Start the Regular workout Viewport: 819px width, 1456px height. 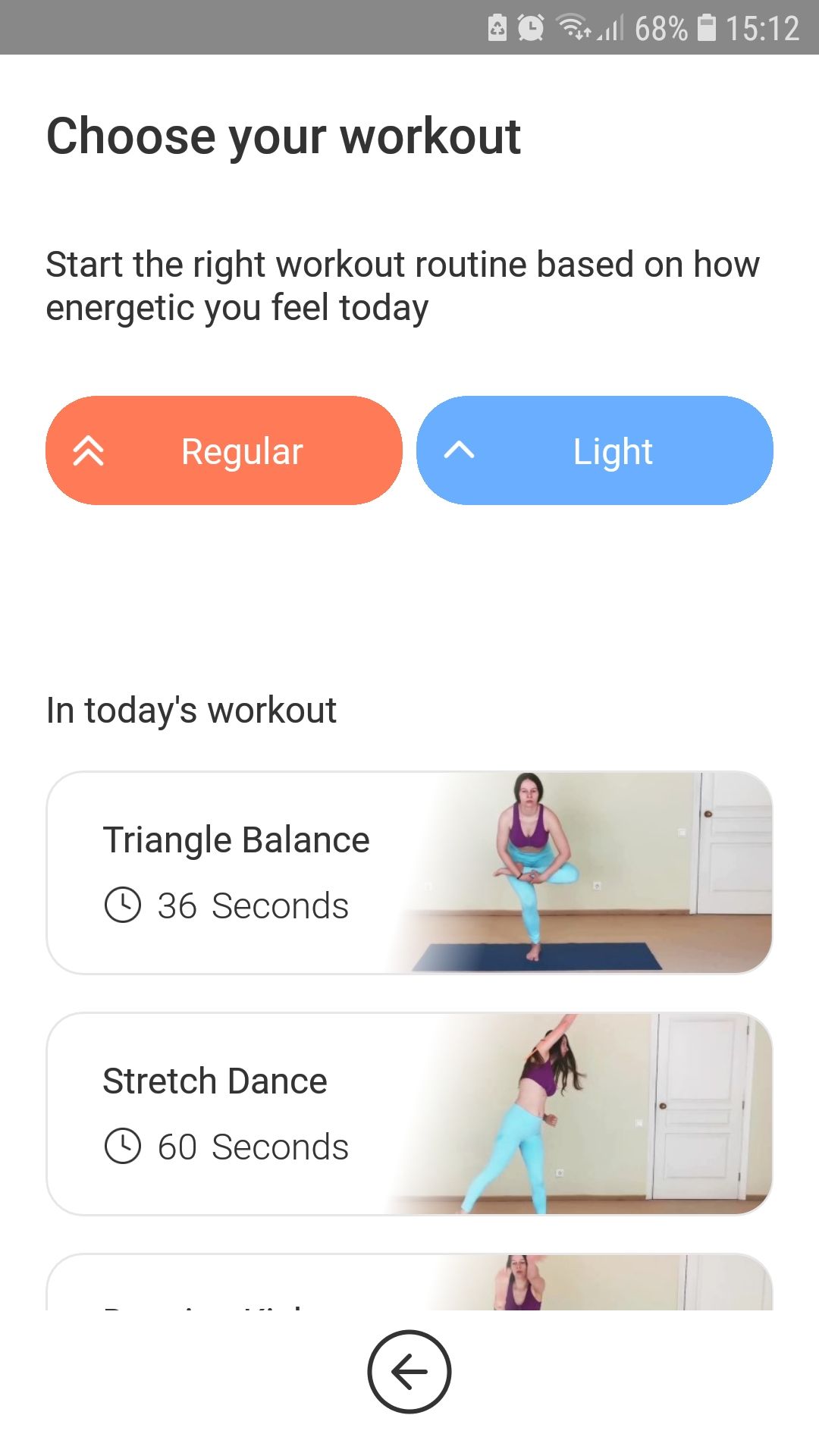pyautogui.click(x=224, y=450)
